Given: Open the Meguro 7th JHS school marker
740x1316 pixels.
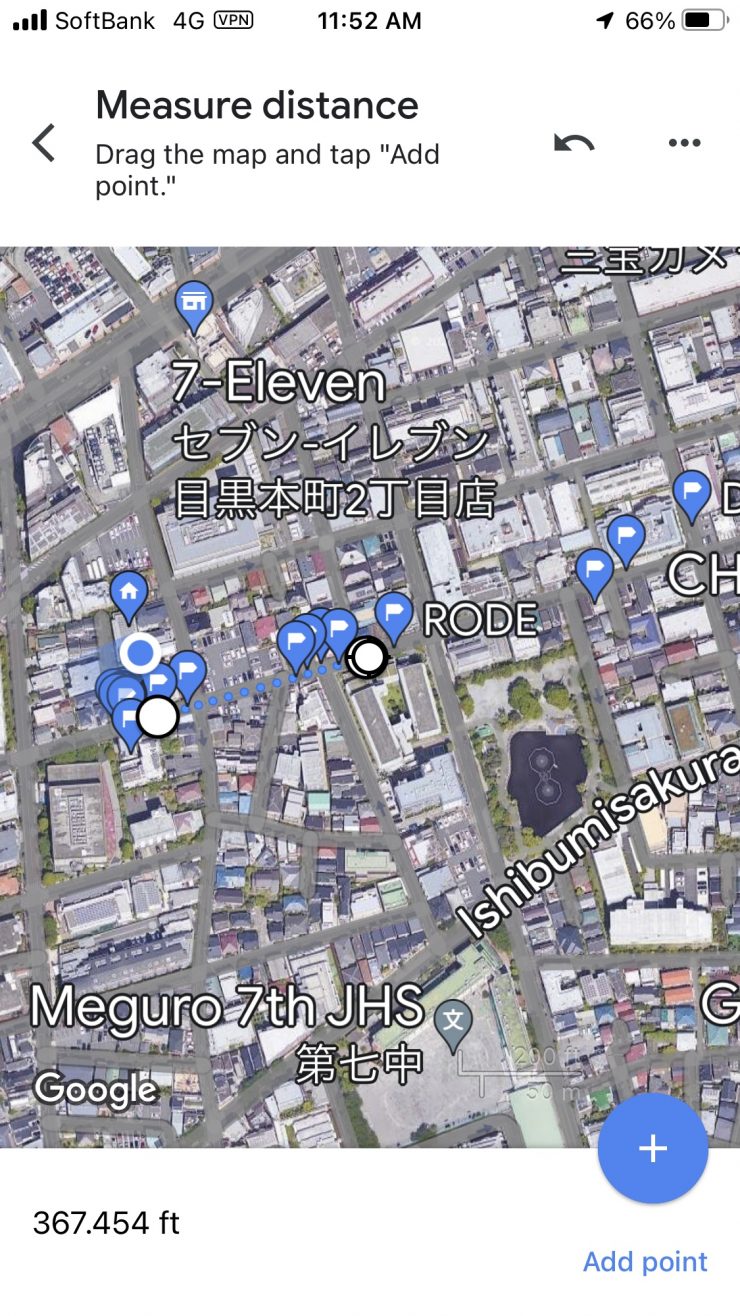Looking at the screenshot, I should [x=454, y=1021].
